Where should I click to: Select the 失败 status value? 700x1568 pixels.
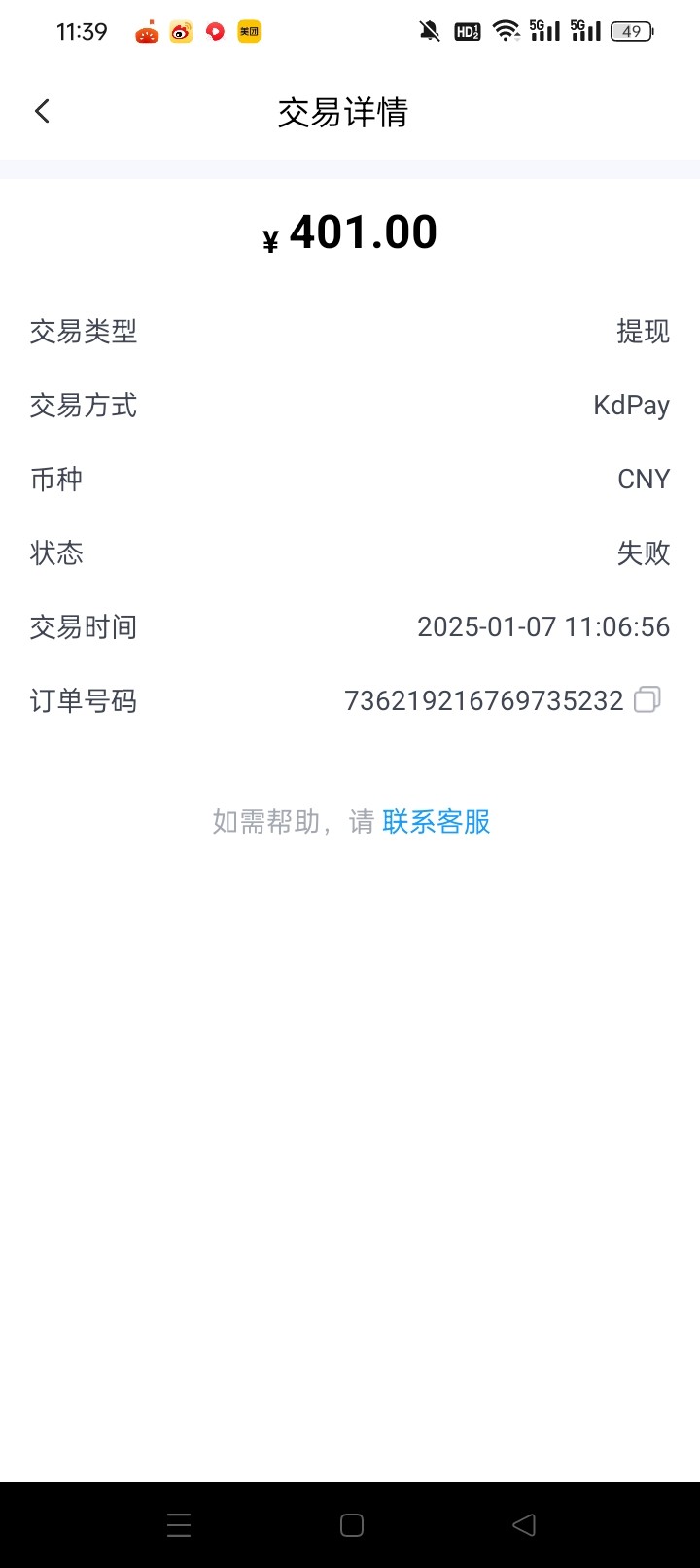tap(645, 552)
